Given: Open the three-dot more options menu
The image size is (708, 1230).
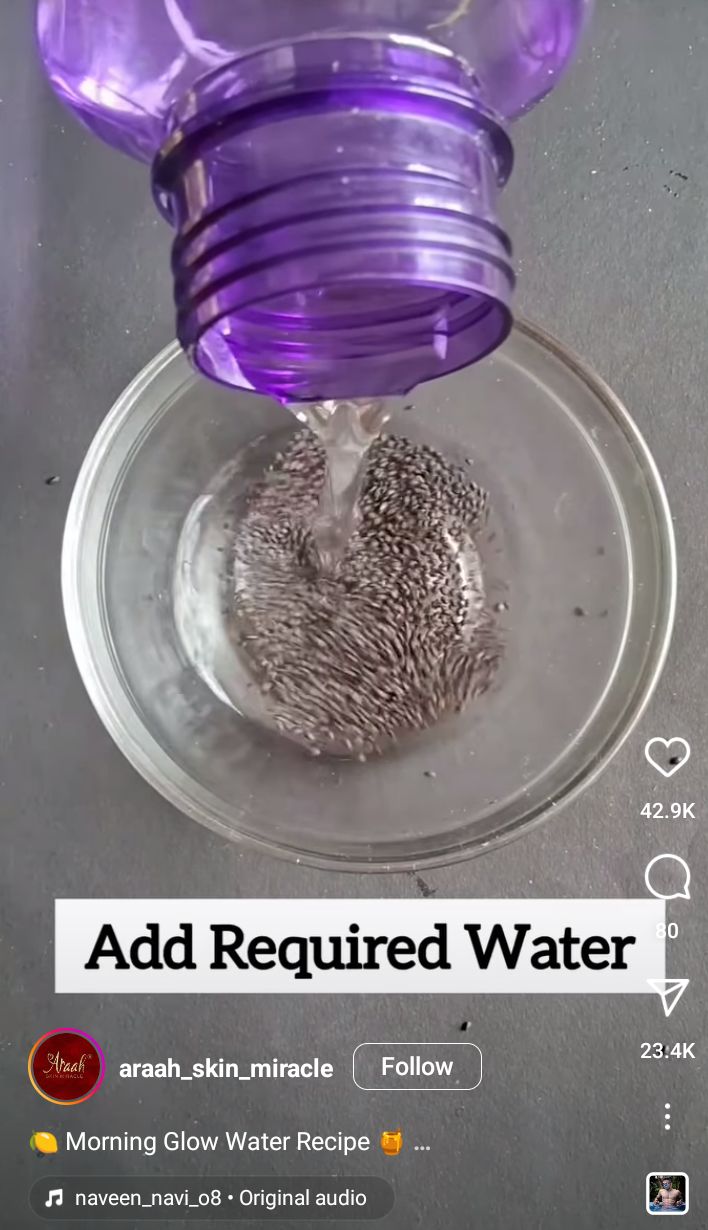Looking at the screenshot, I should 667,1116.
